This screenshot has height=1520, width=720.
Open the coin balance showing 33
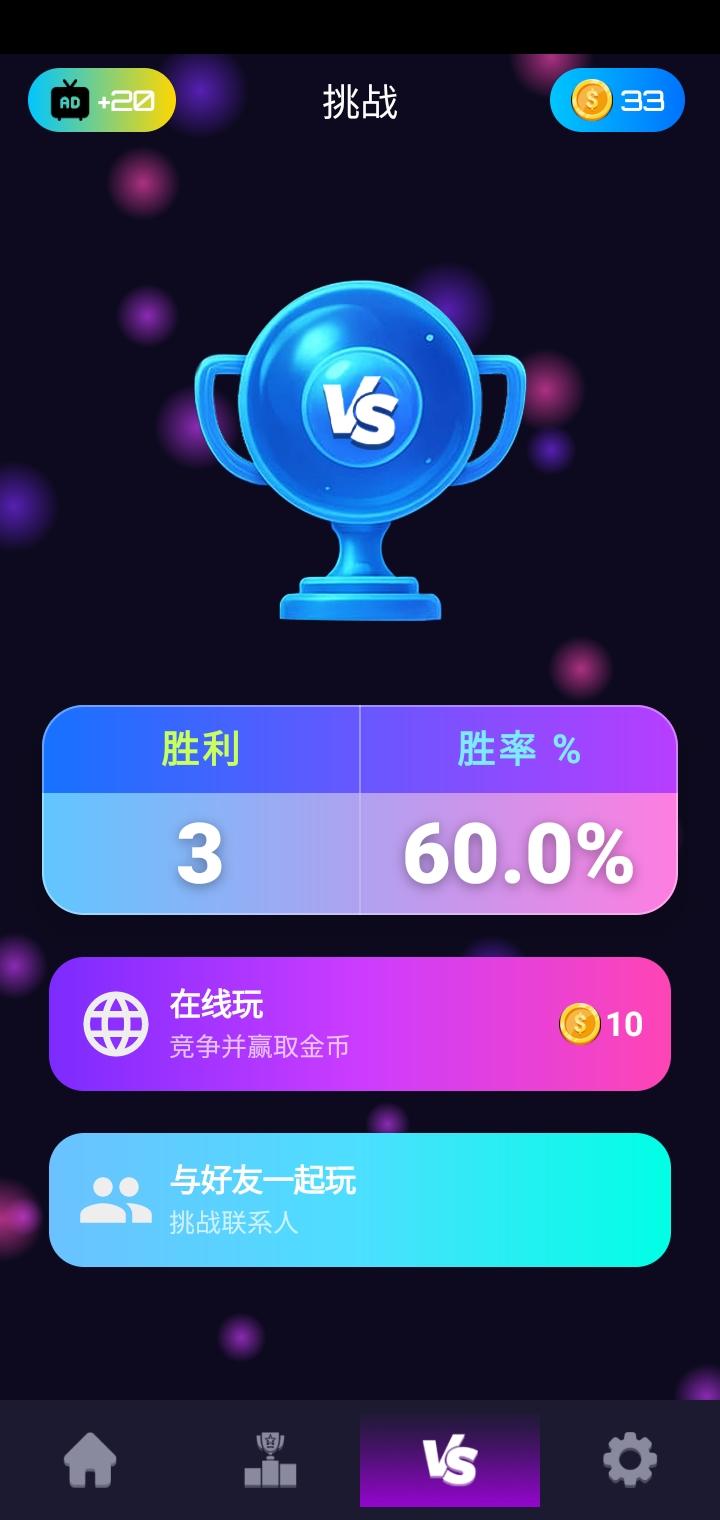[x=617, y=100]
